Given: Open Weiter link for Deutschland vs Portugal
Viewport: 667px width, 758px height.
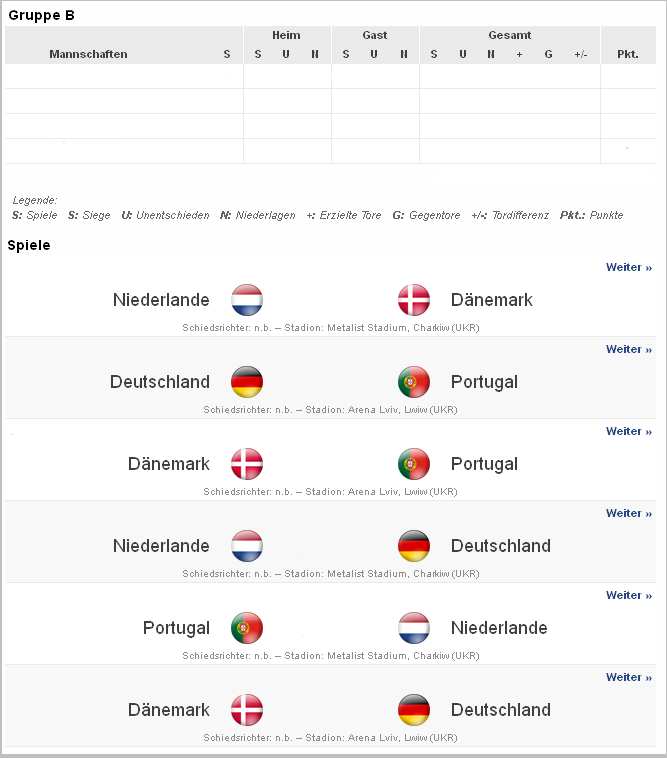Looking at the screenshot, I should tap(628, 350).
